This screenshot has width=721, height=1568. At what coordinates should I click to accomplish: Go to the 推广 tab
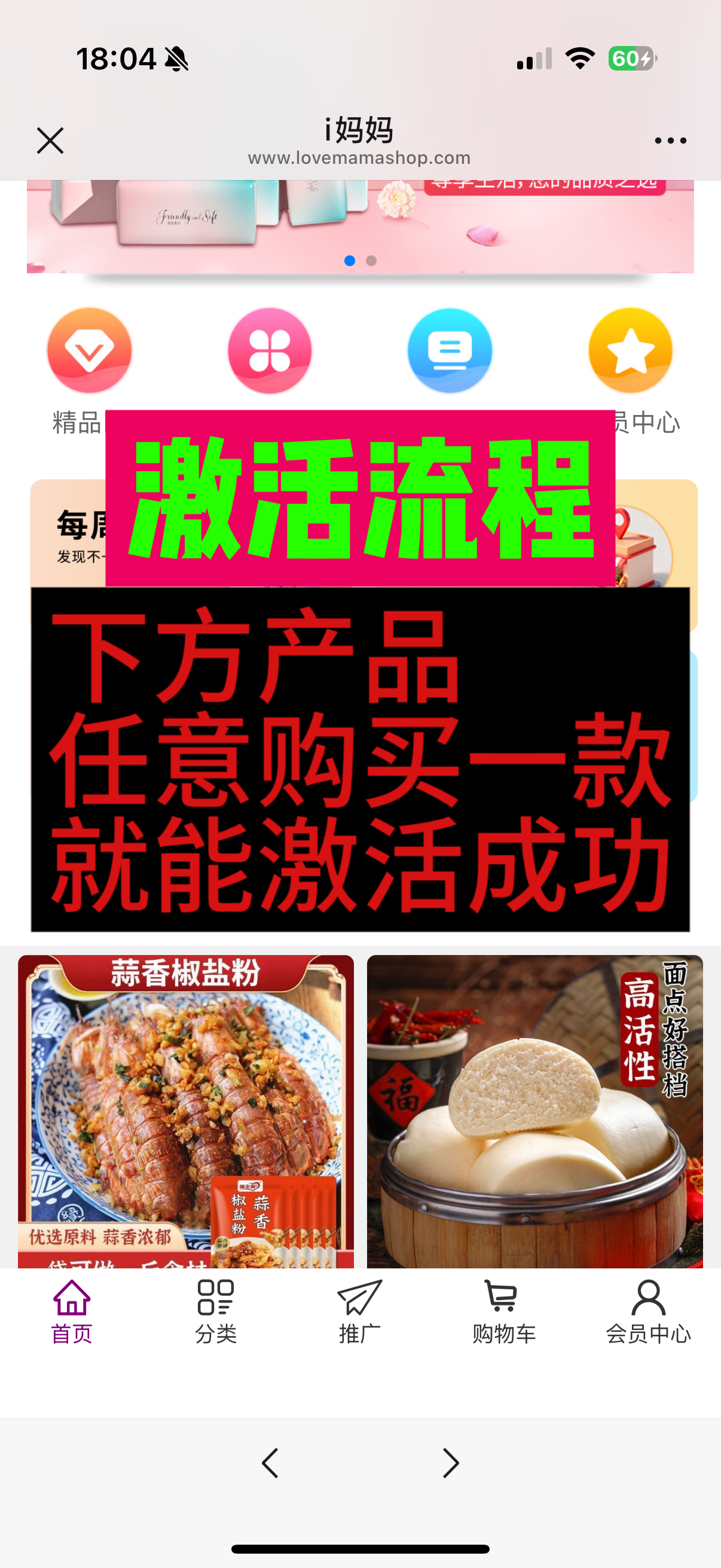(359, 1311)
